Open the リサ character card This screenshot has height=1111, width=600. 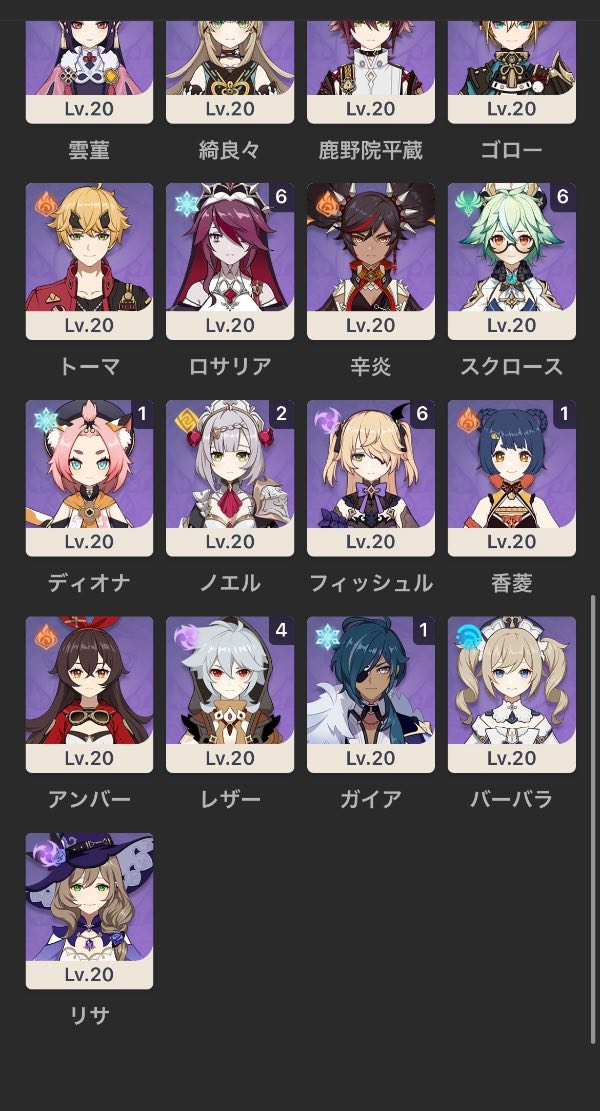(x=89, y=910)
